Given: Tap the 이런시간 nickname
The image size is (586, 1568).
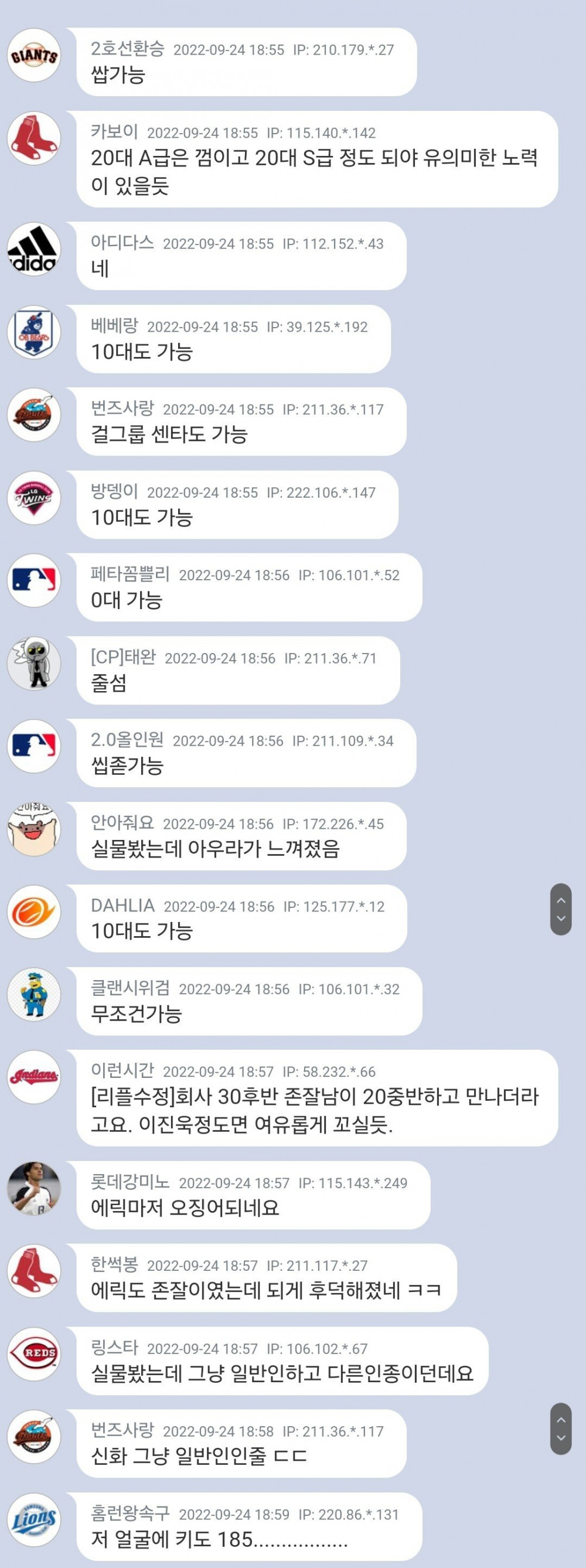Looking at the screenshot, I should (122, 1071).
